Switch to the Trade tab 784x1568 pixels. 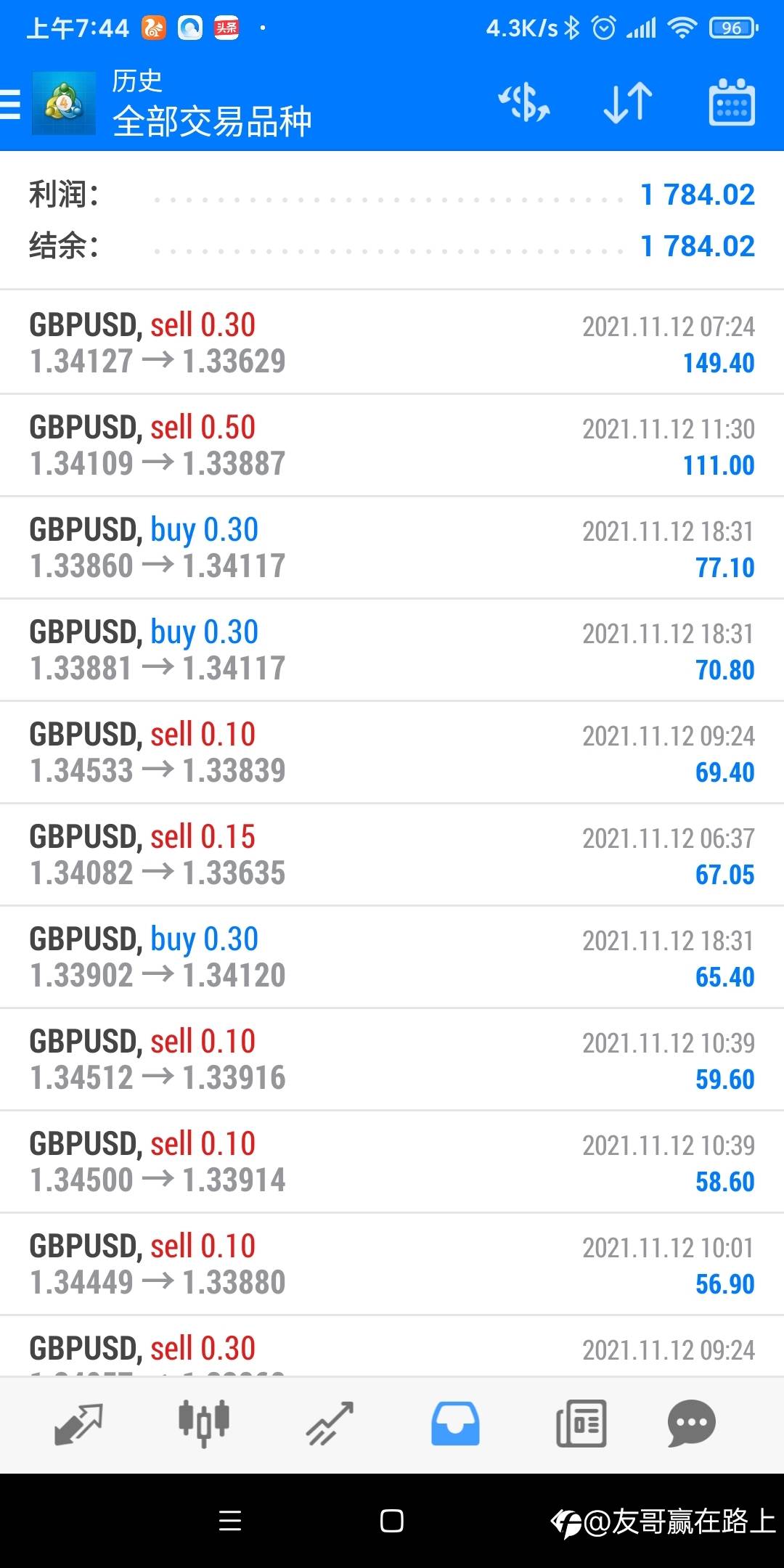coord(330,1424)
